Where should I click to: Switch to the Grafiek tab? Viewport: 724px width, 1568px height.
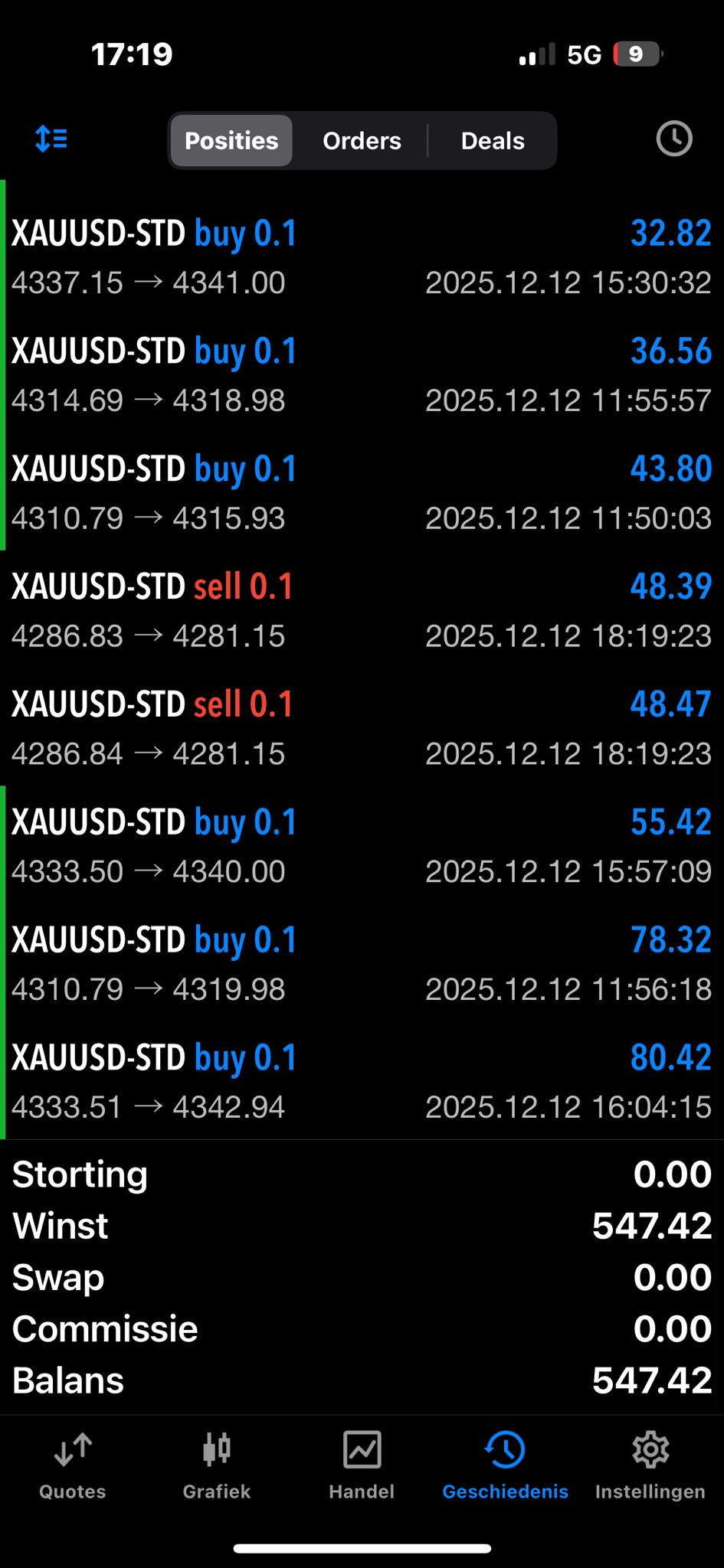coord(217,1465)
